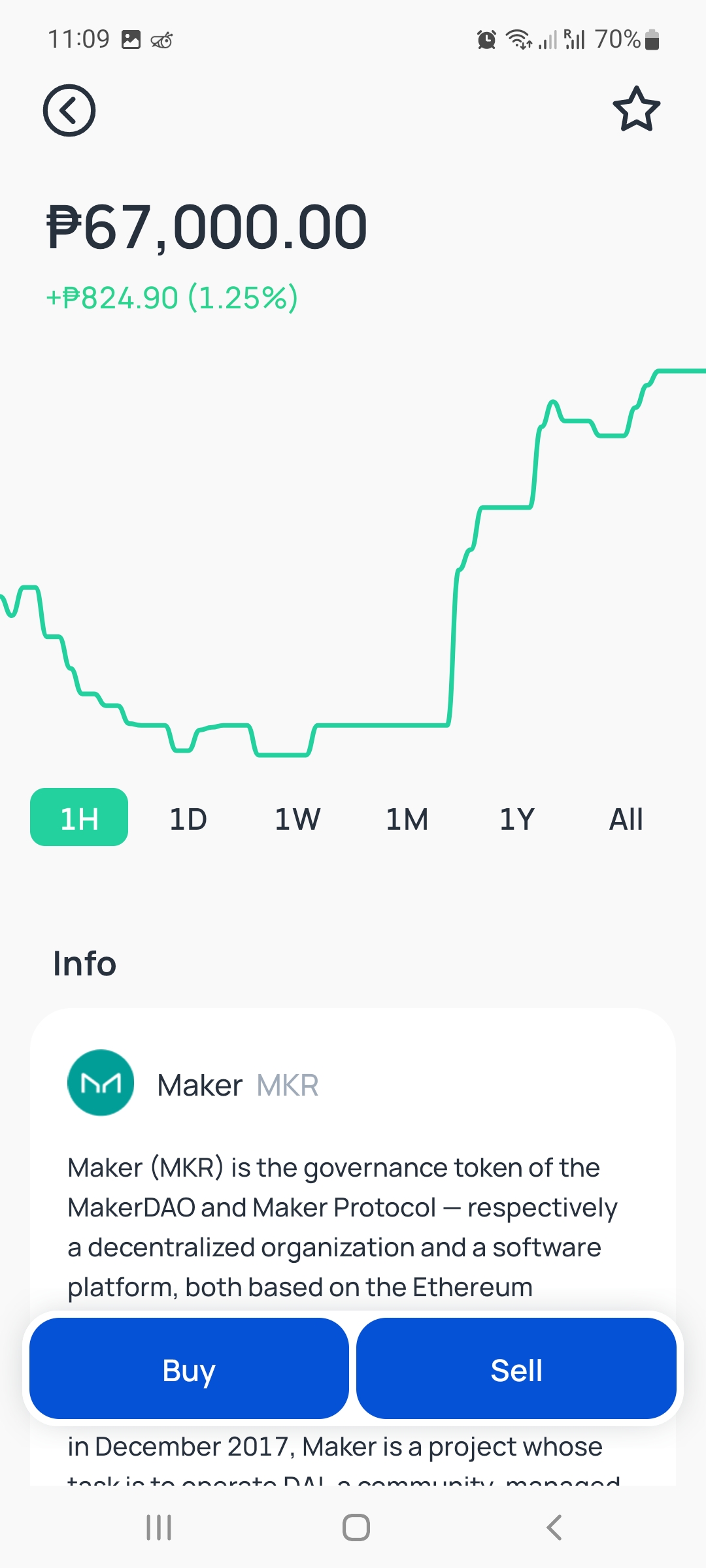Switch chart to 1W range
This screenshot has height=1568, width=706.
(297, 819)
